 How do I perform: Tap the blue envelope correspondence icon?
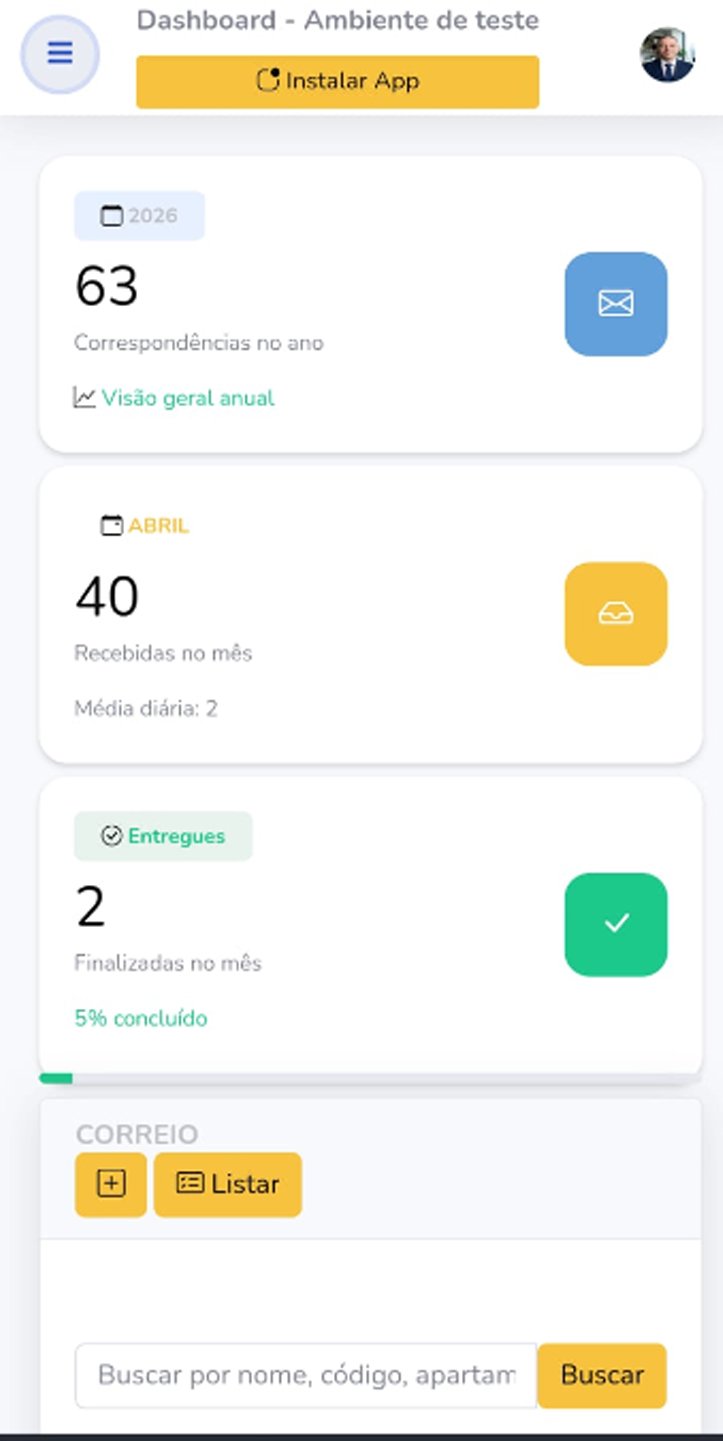coord(615,304)
